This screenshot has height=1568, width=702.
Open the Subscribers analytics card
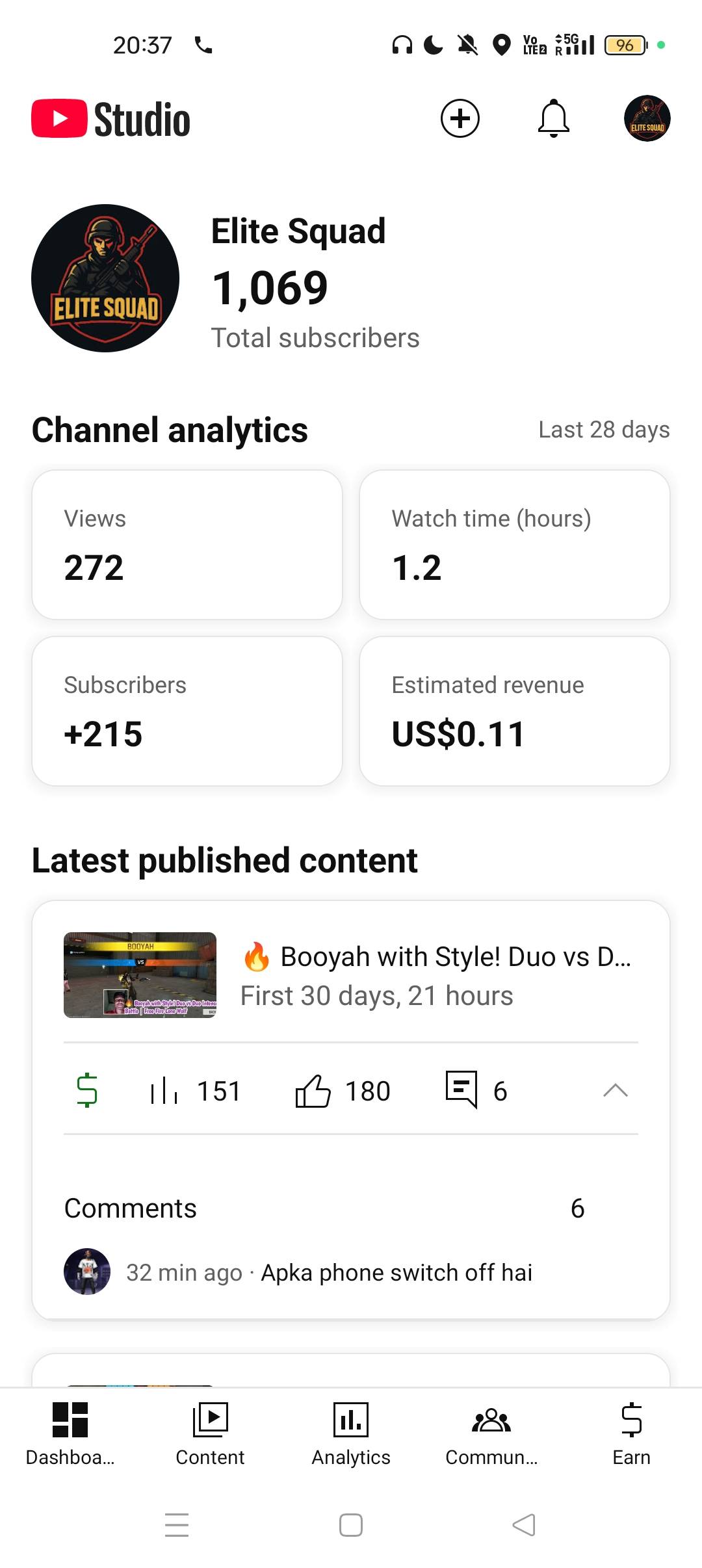[x=187, y=711]
